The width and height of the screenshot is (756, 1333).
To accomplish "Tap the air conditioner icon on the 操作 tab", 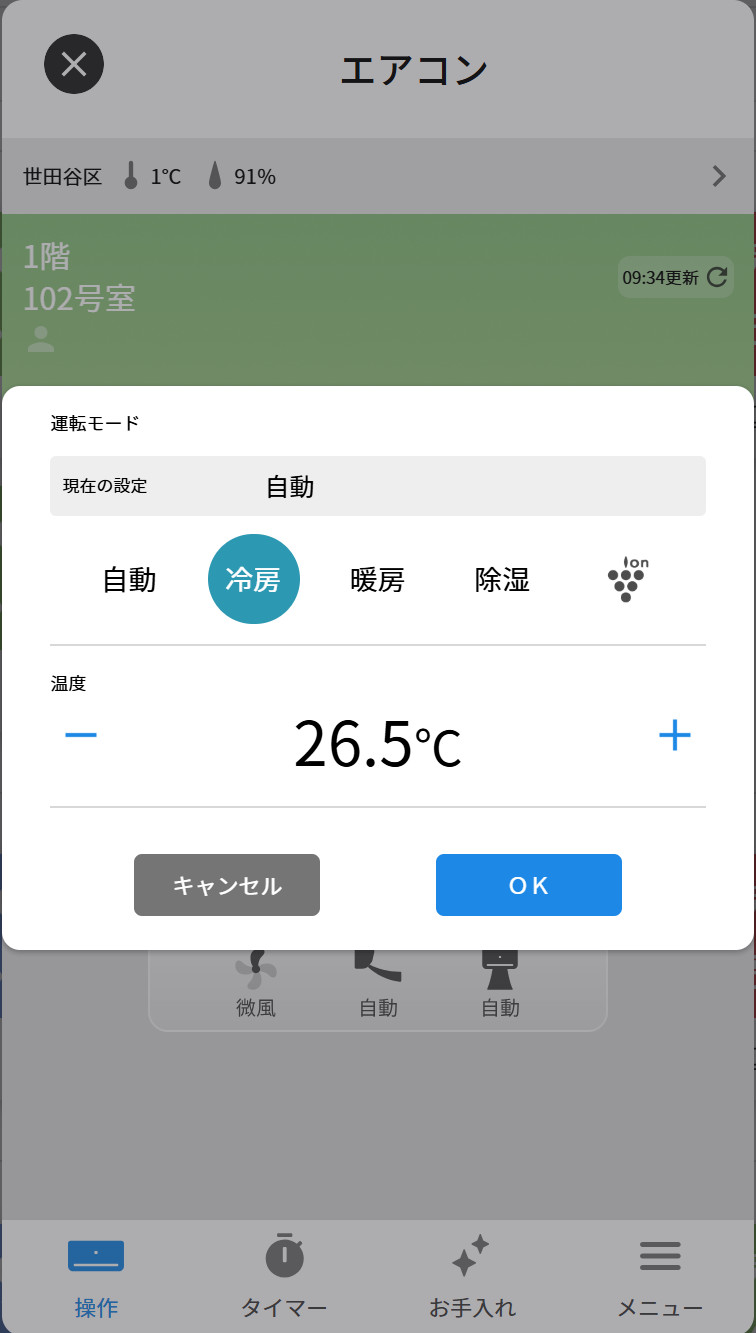I will click(95, 1255).
